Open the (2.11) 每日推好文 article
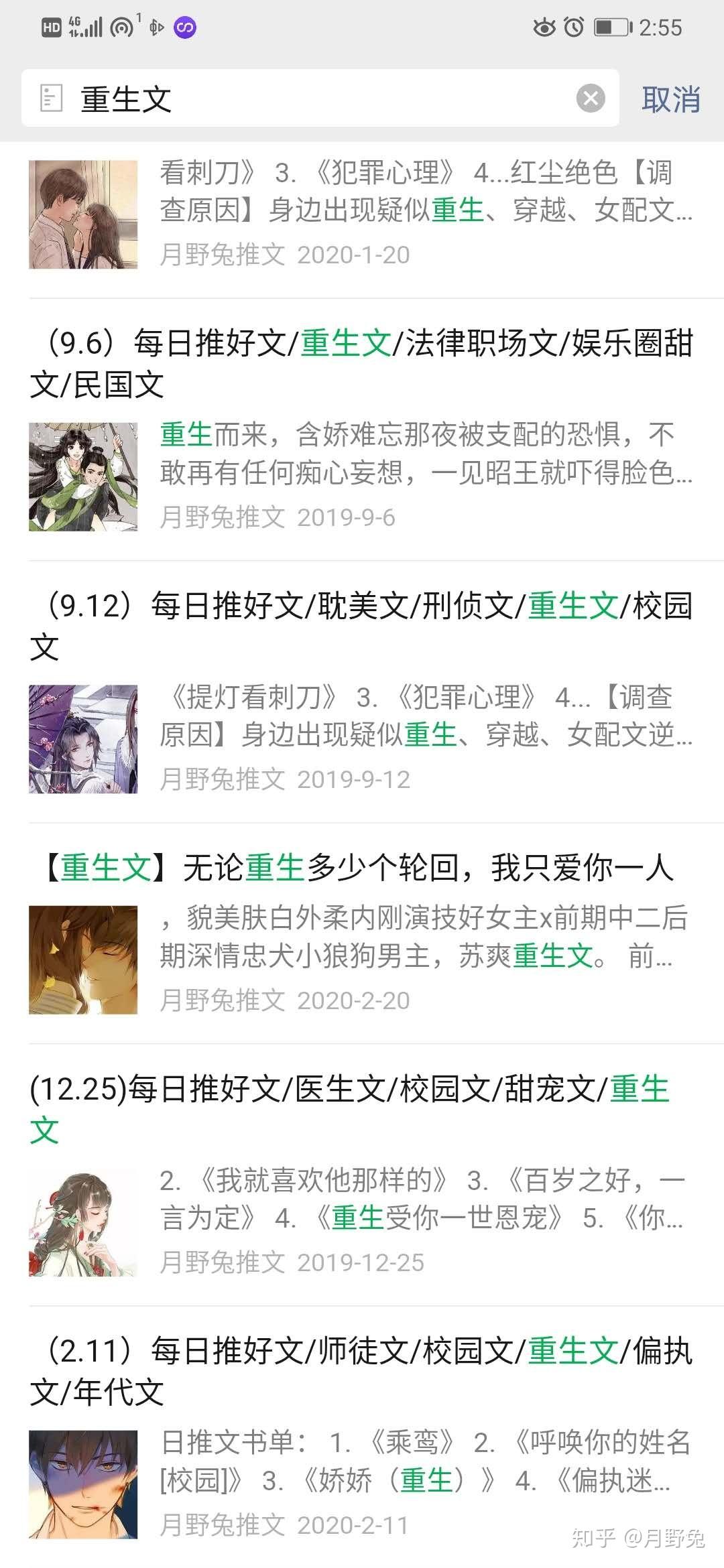Screen dimensions: 724x1568 point(362,1370)
